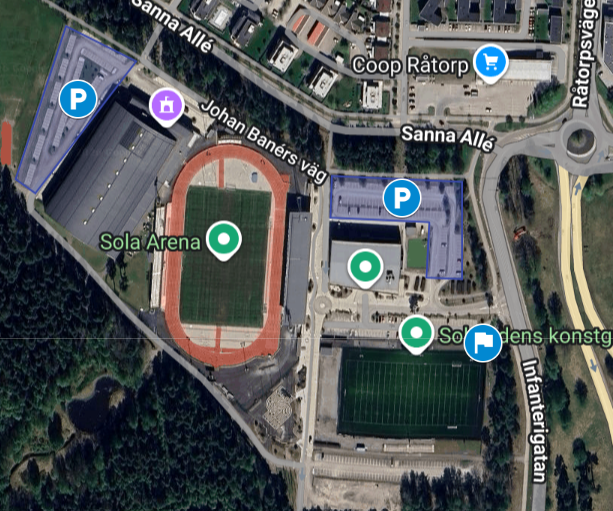Tap the blue flag marker
The height and width of the screenshot is (511, 613).
click(x=486, y=342)
